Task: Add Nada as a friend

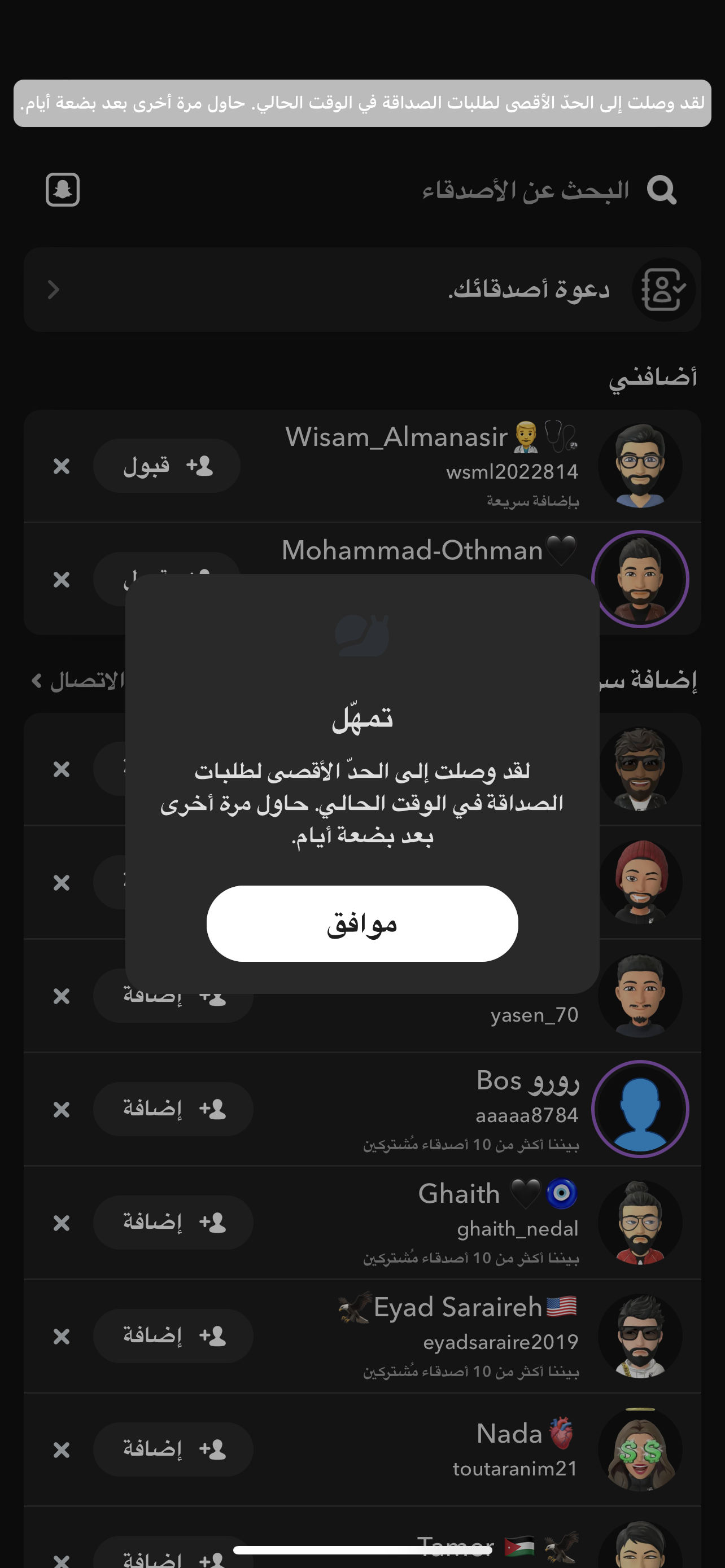Action: [x=173, y=1449]
